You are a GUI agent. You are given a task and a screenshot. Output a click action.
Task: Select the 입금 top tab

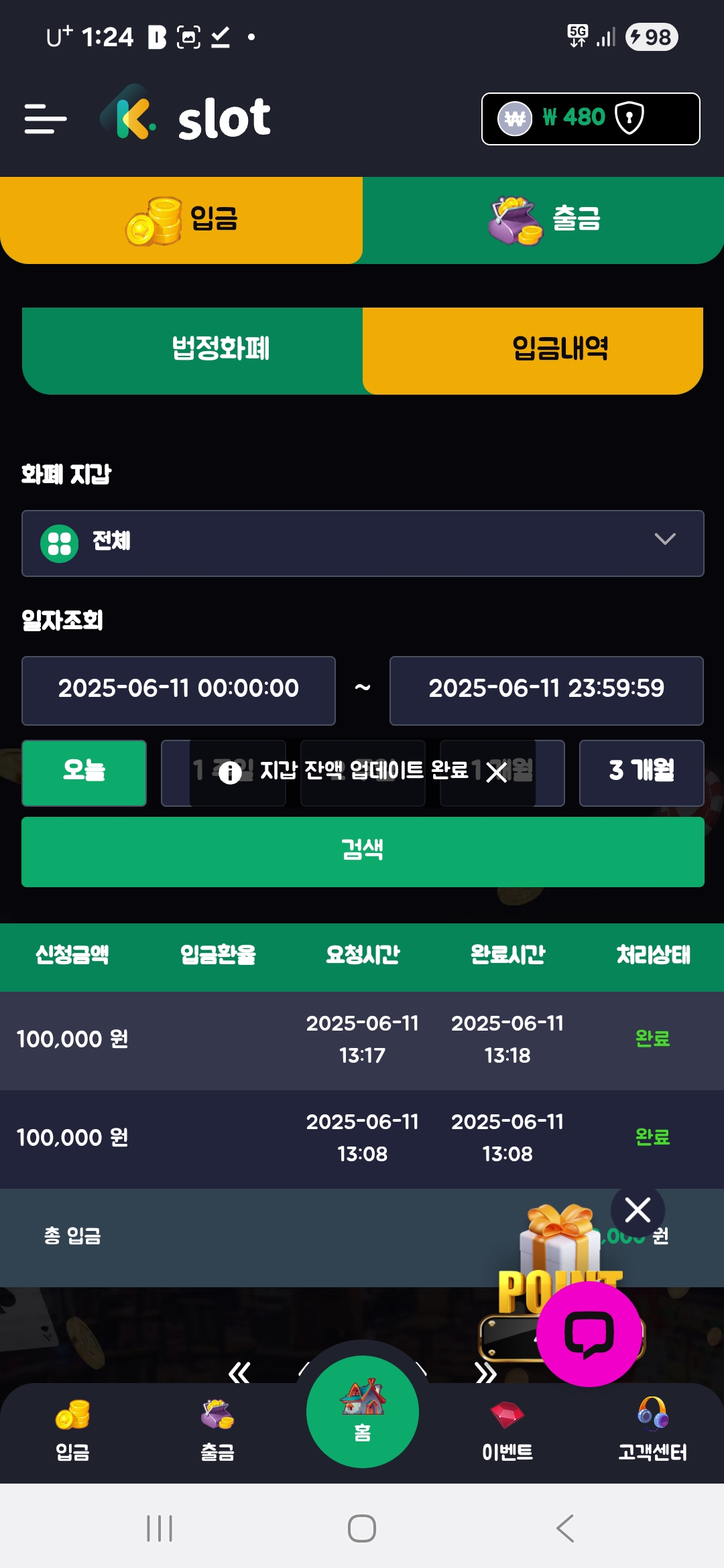click(x=181, y=220)
